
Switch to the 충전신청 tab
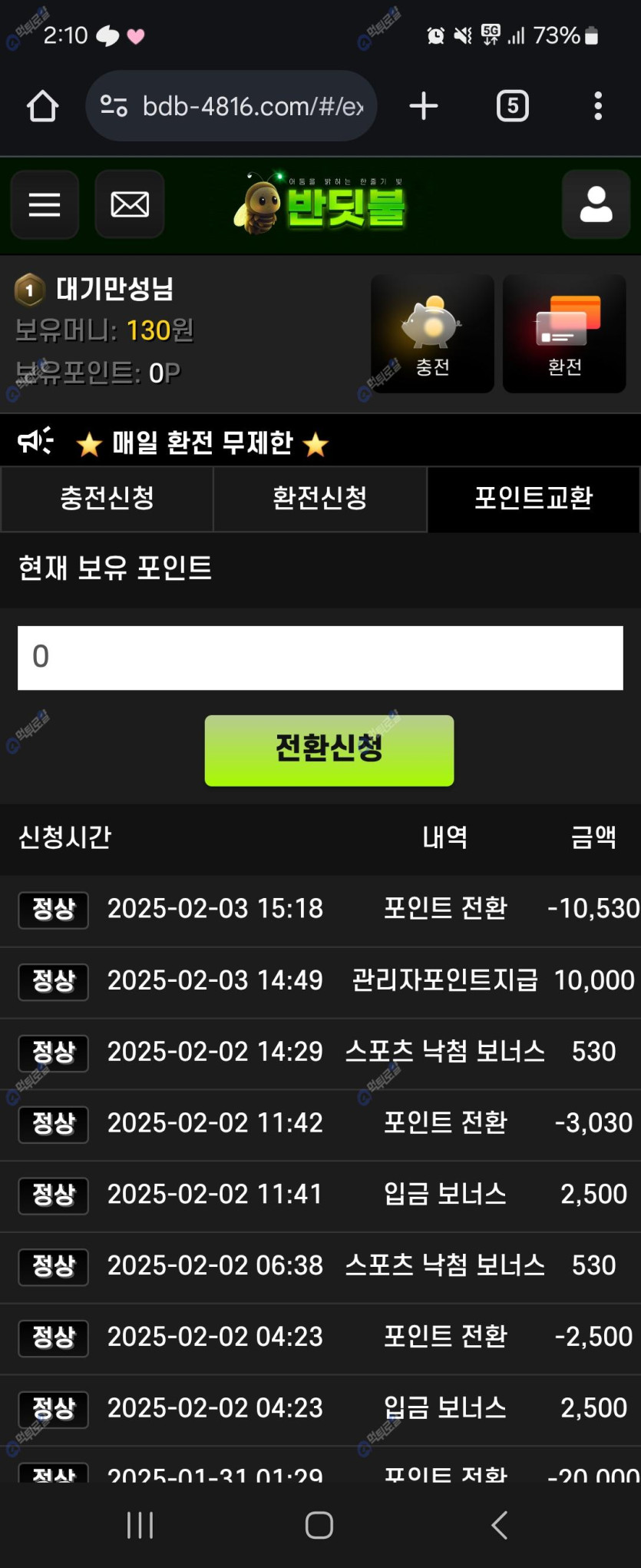[x=107, y=499]
